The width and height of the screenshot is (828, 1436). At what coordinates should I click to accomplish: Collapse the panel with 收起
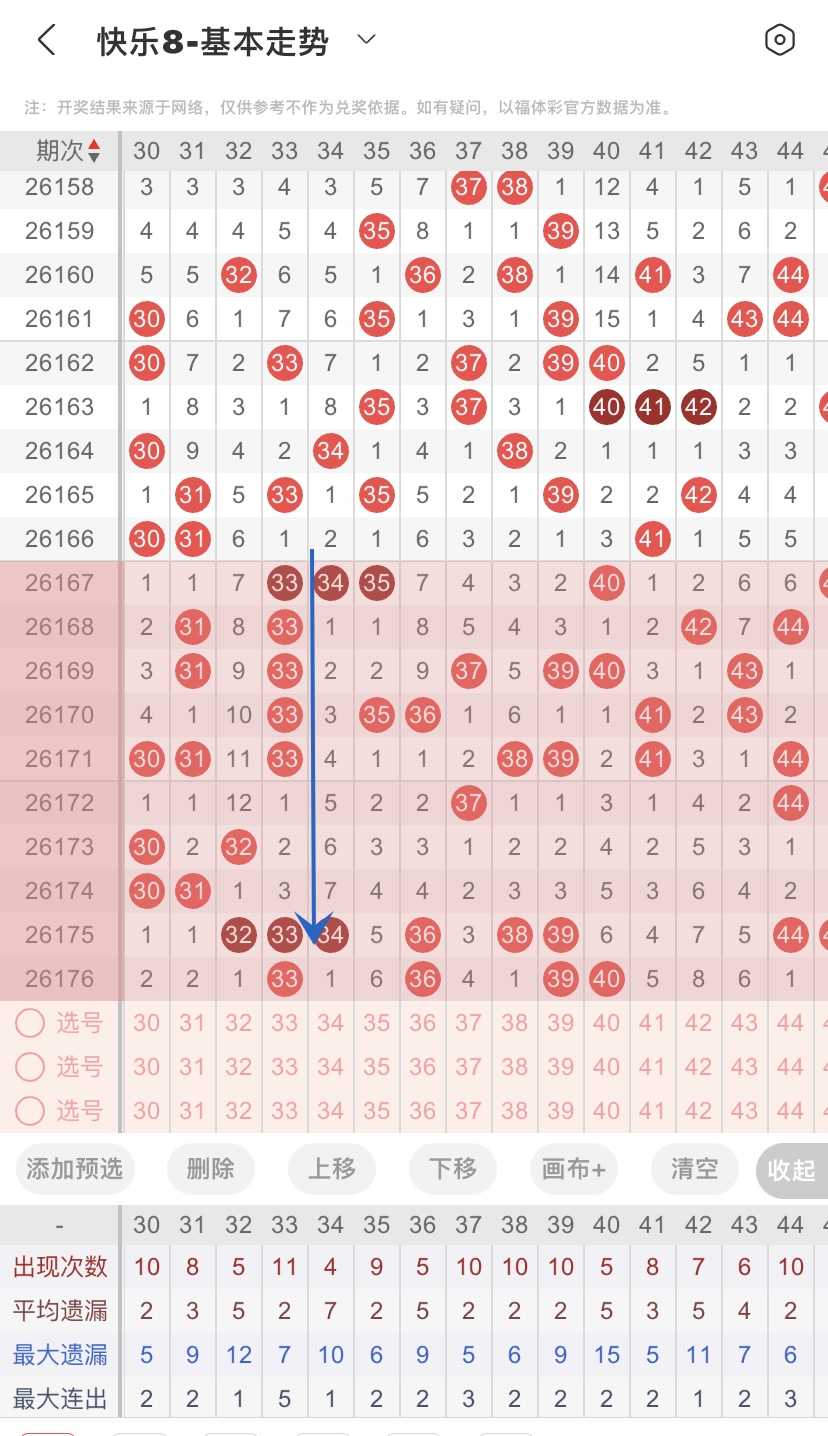coord(792,1169)
